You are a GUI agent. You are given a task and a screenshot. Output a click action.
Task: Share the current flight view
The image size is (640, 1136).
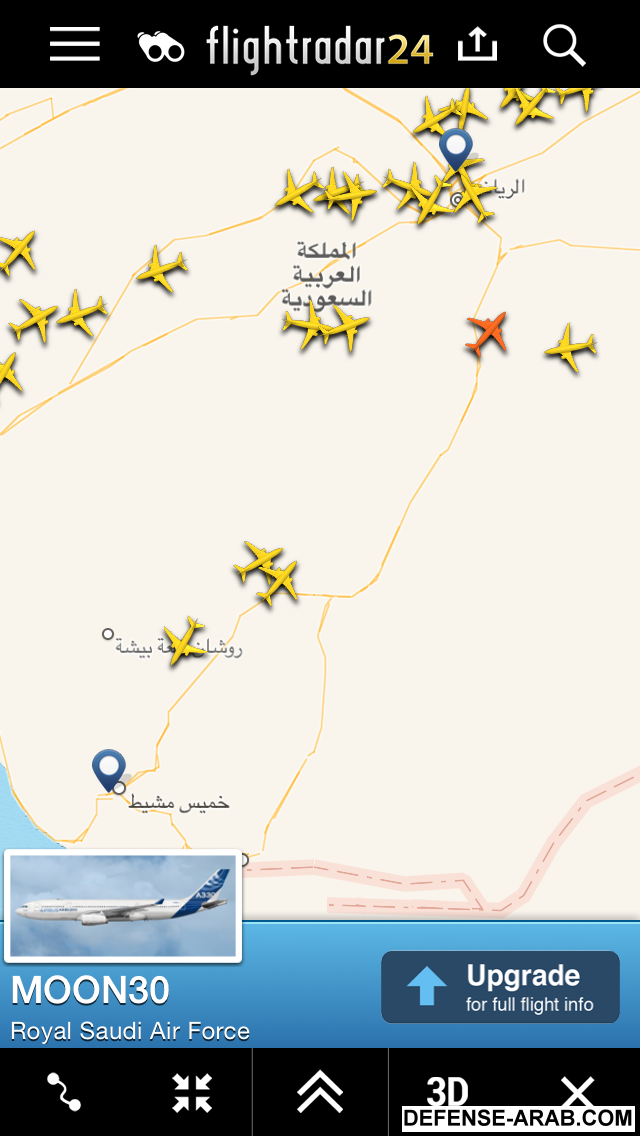coord(477,45)
